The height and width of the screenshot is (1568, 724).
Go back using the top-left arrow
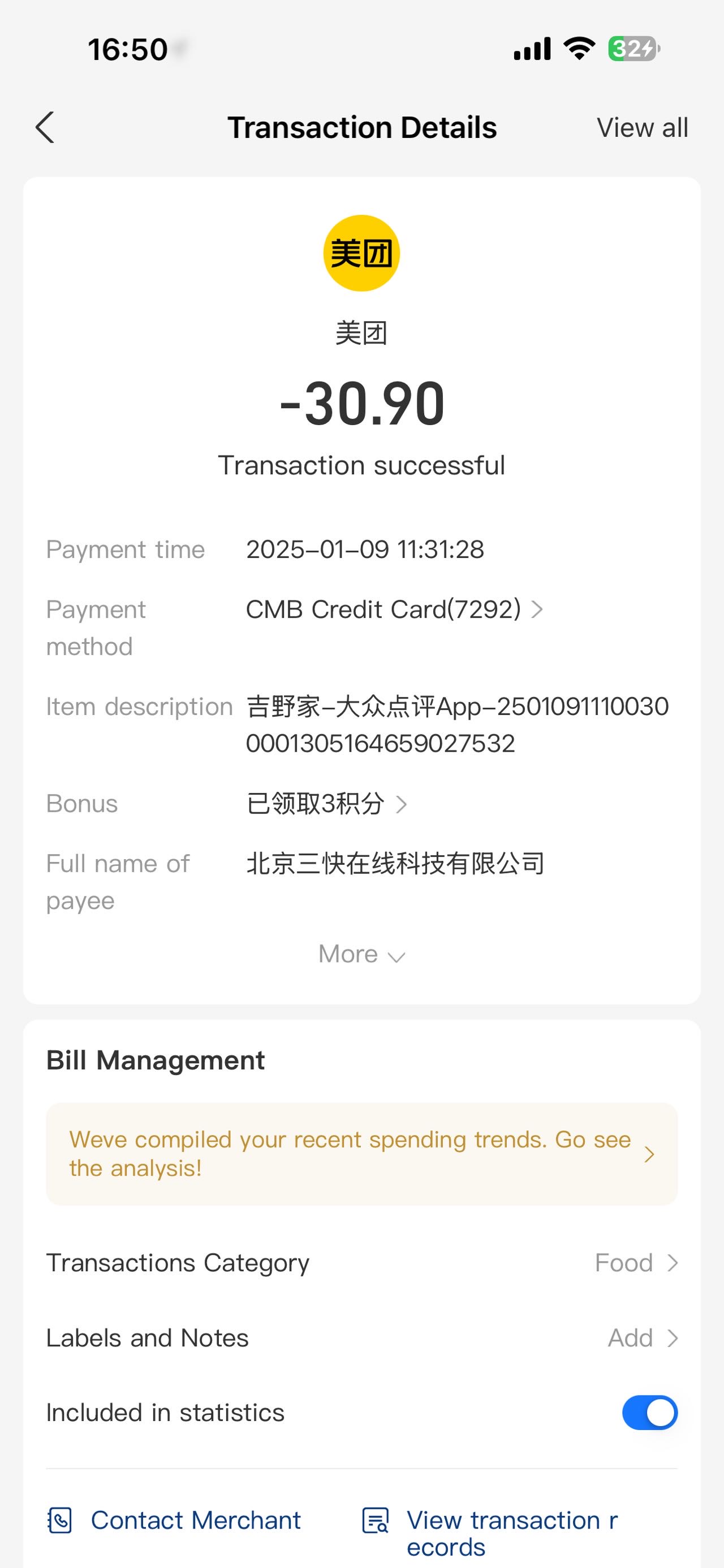pos(45,128)
